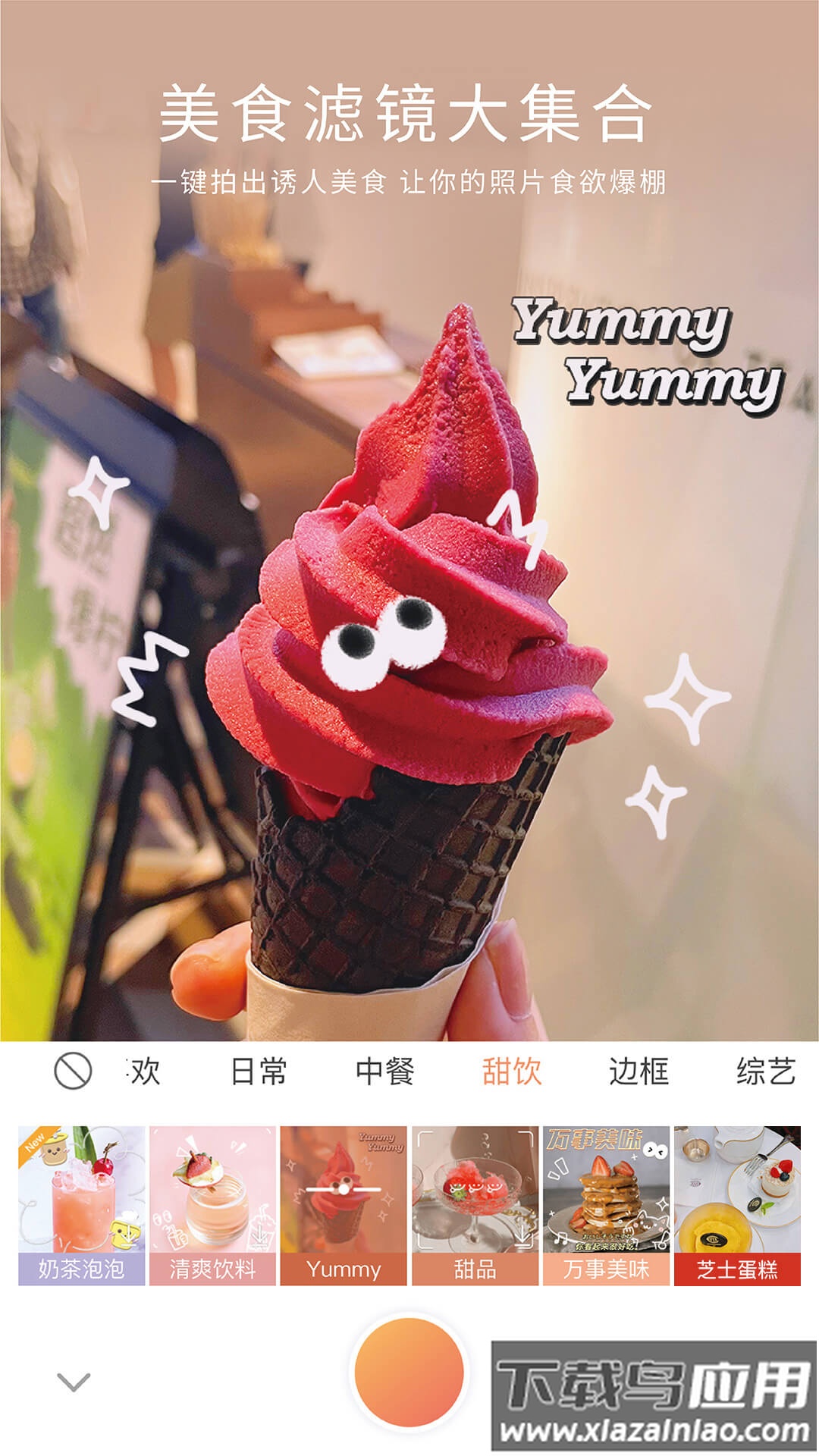The image size is (819, 1456).
Task: Open the 边框 filter category
Action: (x=639, y=1071)
